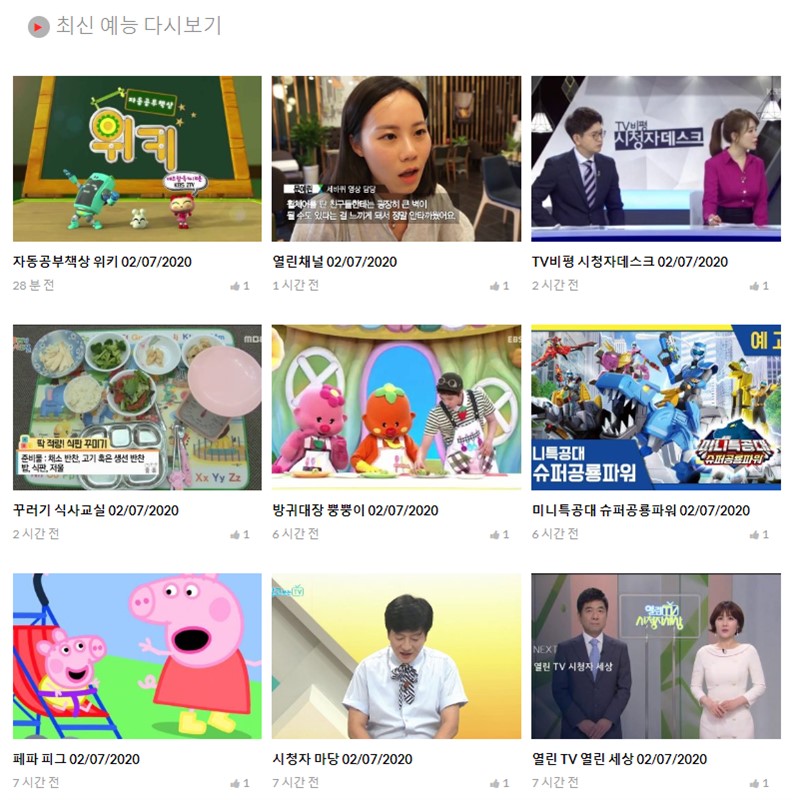Like the 자동공부책상 위키 video

pos(239,286)
